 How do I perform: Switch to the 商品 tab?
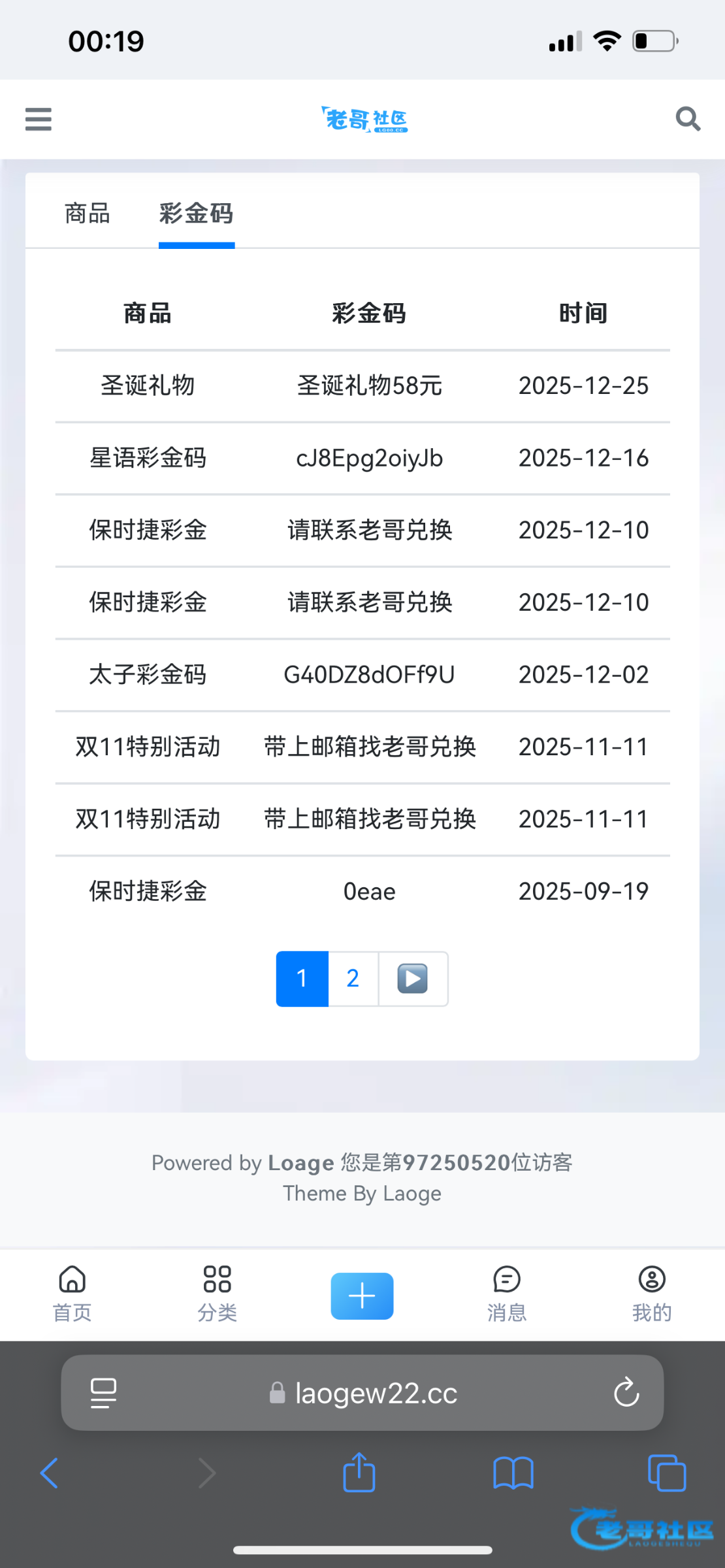(x=88, y=214)
